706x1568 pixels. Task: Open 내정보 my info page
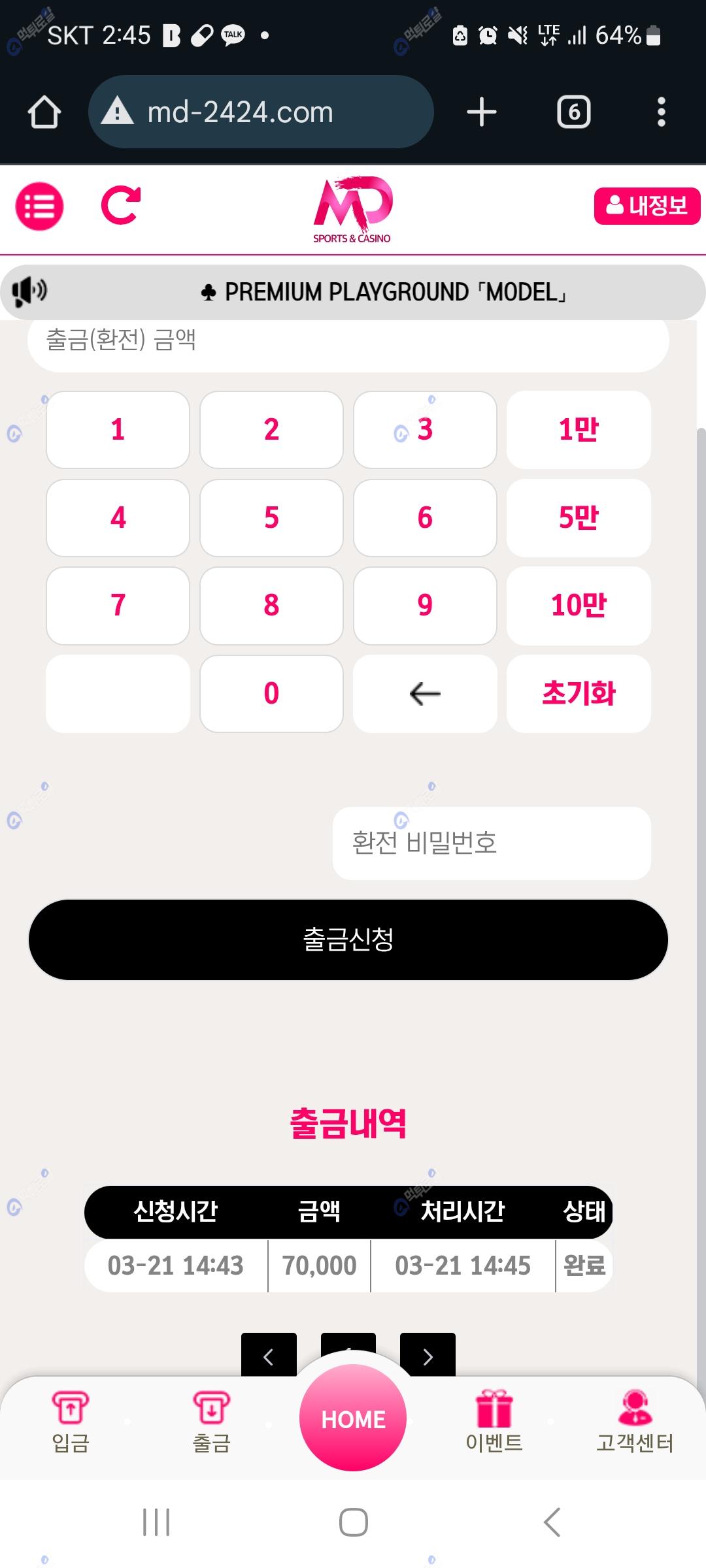tap(647, 206)
